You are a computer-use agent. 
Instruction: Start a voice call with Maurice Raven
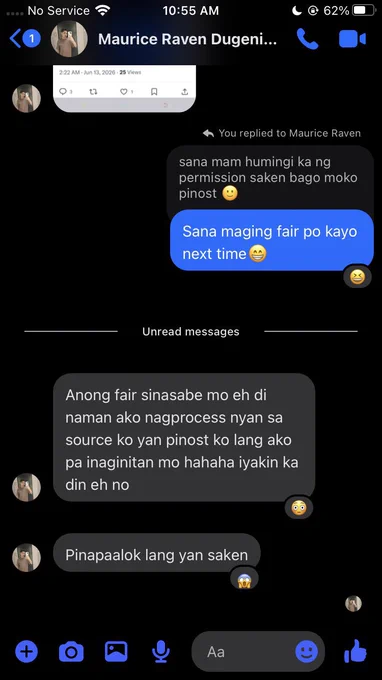point(307,39)
